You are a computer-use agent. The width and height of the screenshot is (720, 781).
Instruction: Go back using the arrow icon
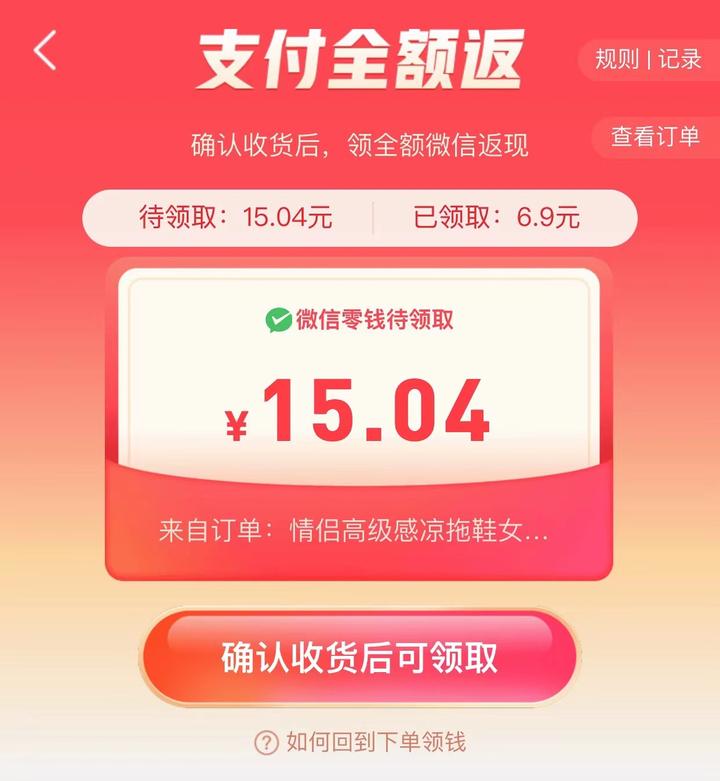45,51
